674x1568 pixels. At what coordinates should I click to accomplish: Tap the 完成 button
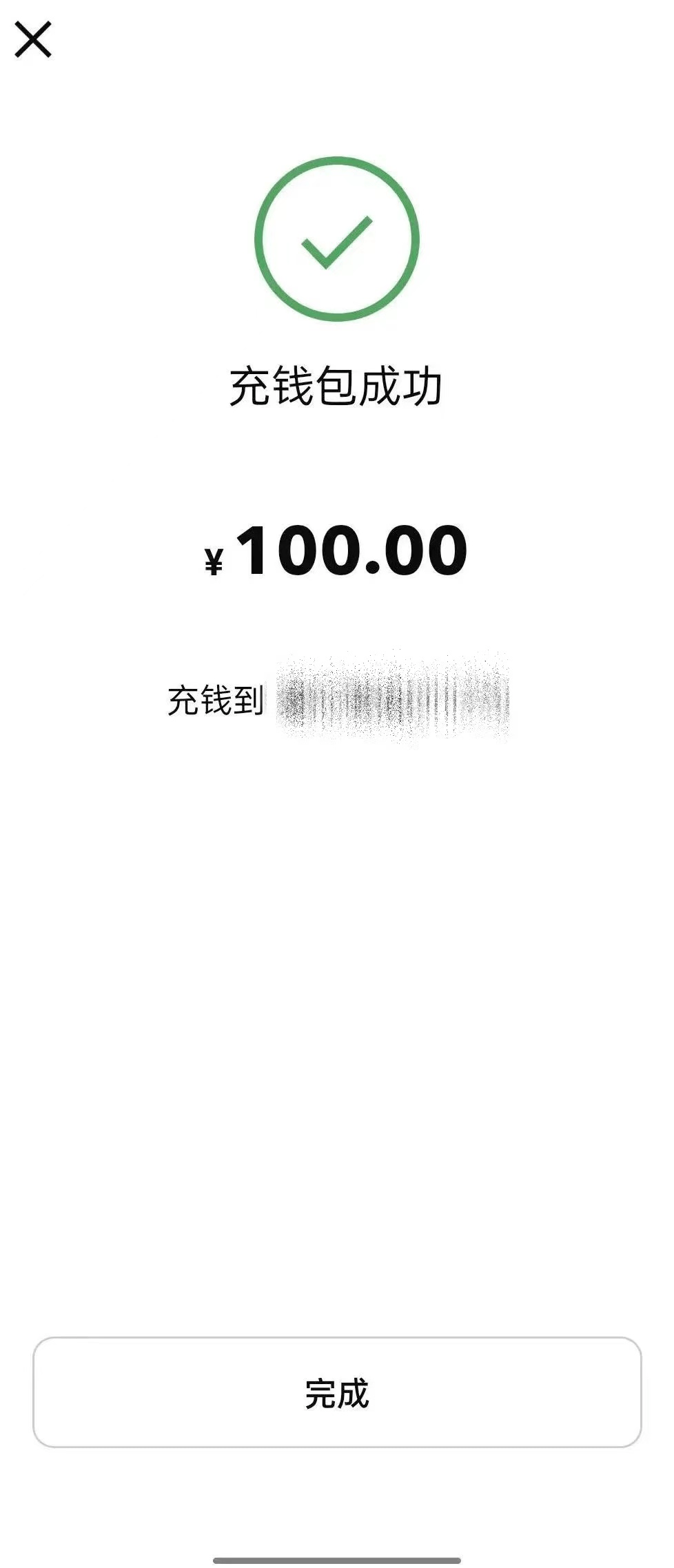(x=337, y=1392)
